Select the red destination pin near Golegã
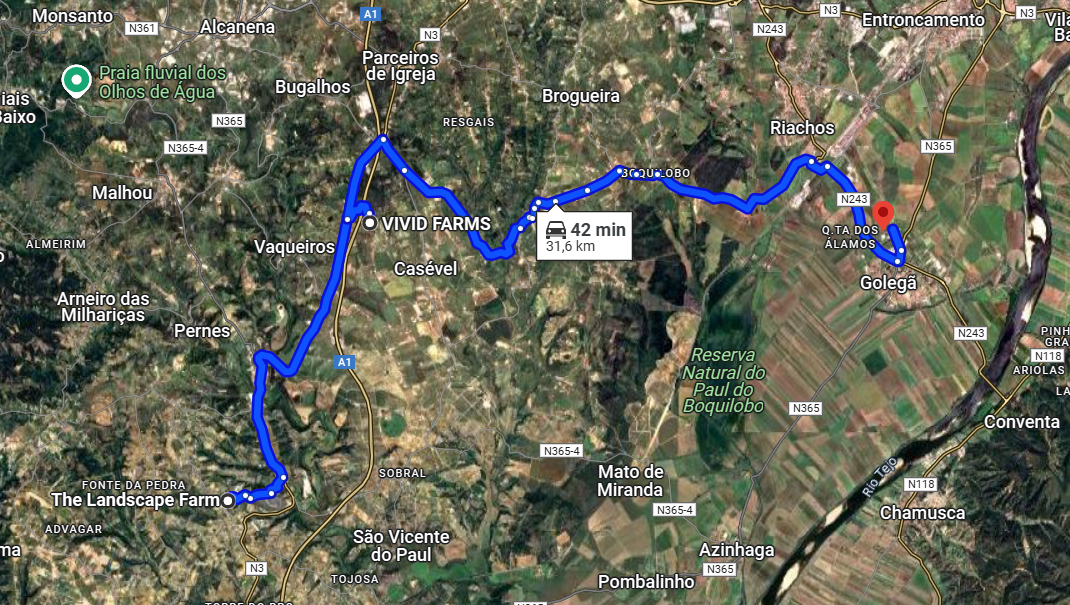Viewport: 1070px width, 605px height. point(882,214)
